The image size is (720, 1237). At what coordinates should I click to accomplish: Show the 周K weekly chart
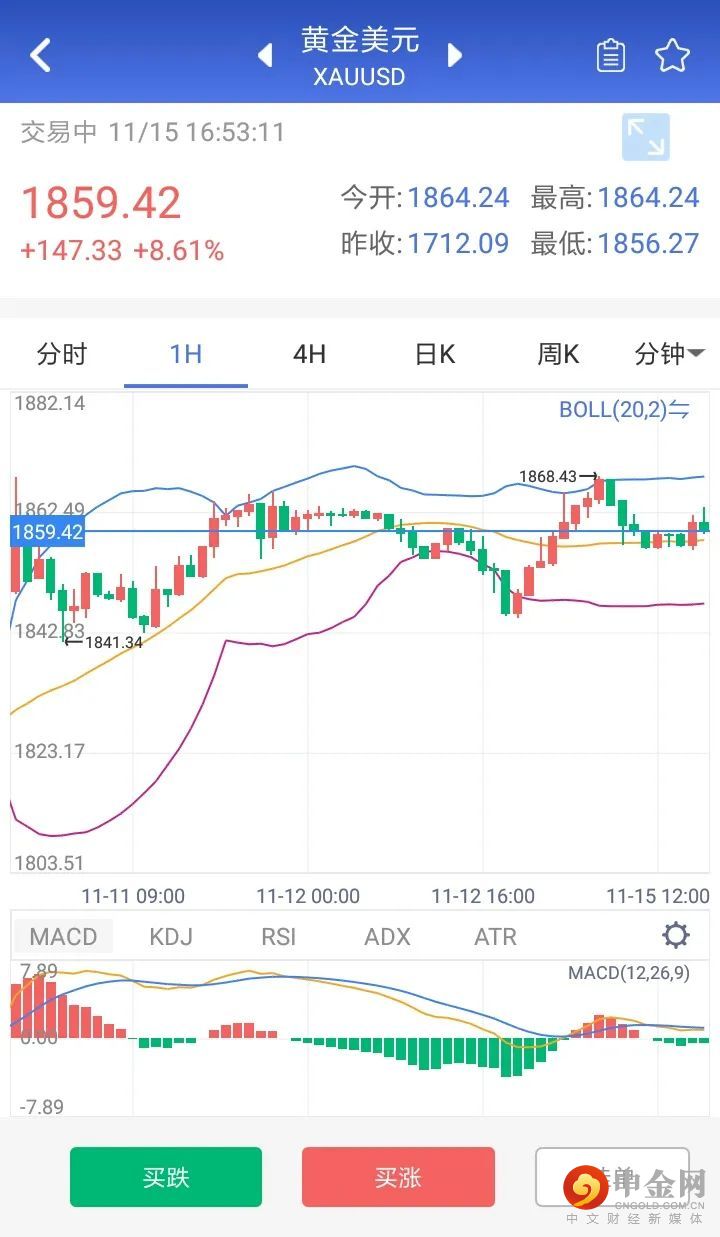[x=558, y=354]
